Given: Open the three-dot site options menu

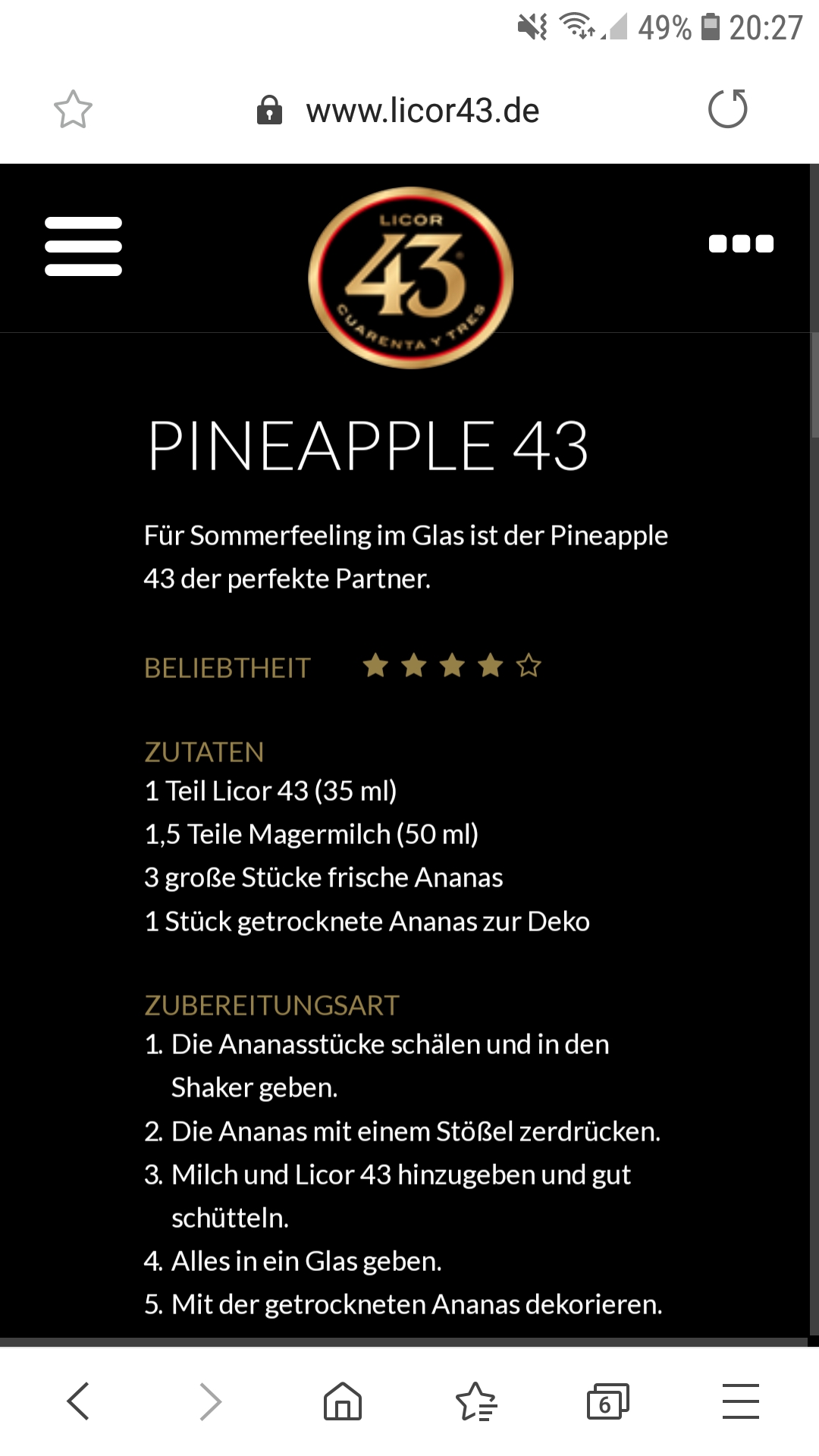Looking at the screenshot, I should (x=741, y=243).
